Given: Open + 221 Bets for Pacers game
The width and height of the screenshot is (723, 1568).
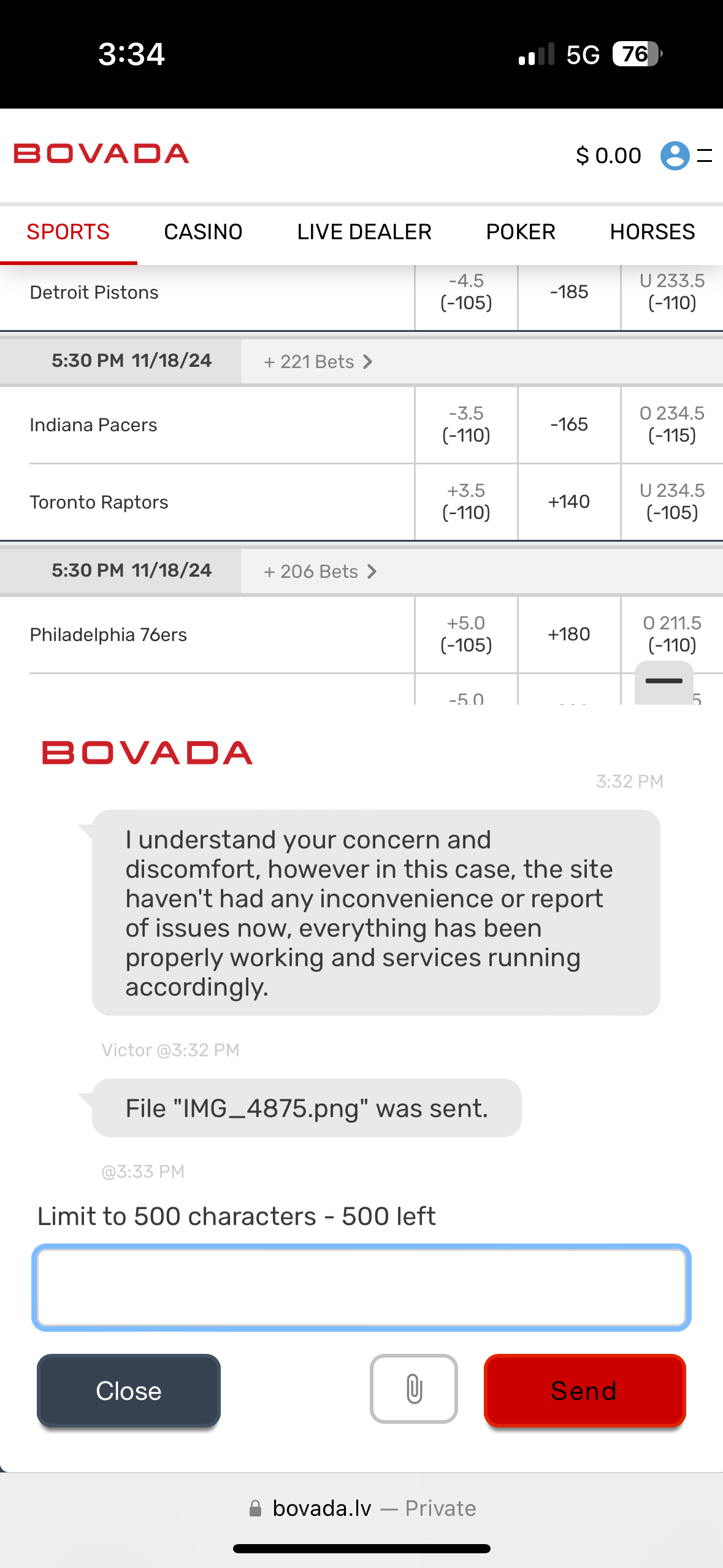Looking at the screenshot, I should click(318, 362).
